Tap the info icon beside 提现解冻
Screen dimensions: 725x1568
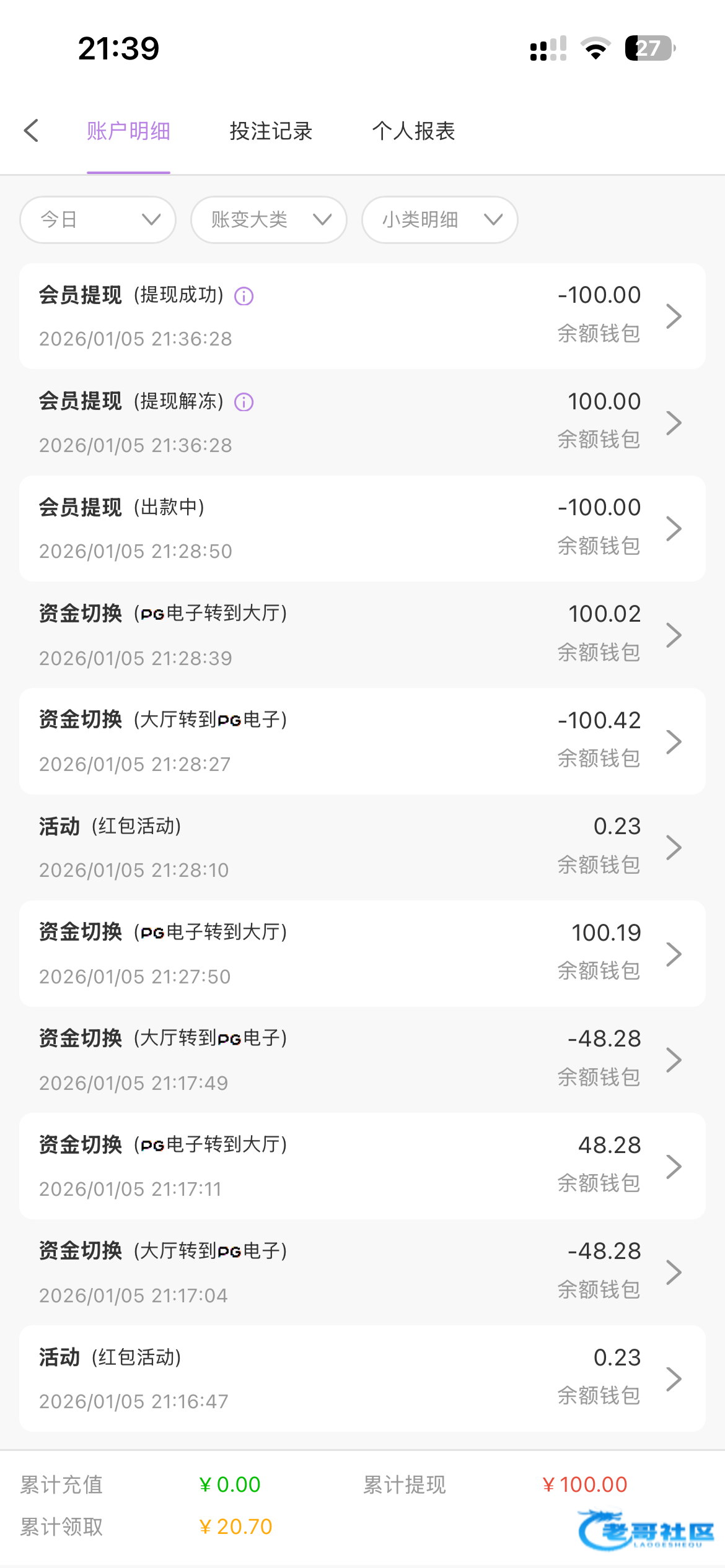244,403
